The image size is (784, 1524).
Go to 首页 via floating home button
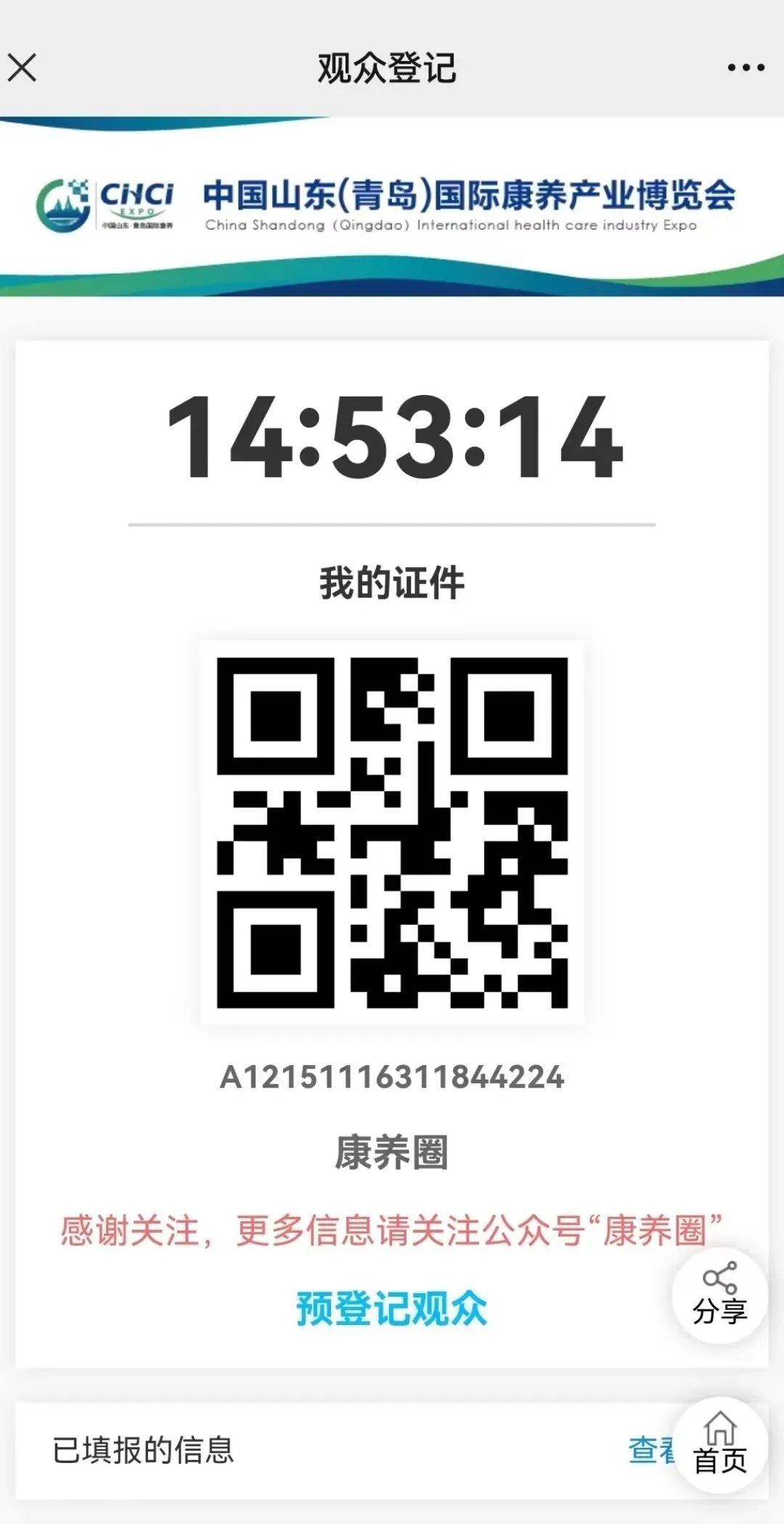click(719, 1444)
